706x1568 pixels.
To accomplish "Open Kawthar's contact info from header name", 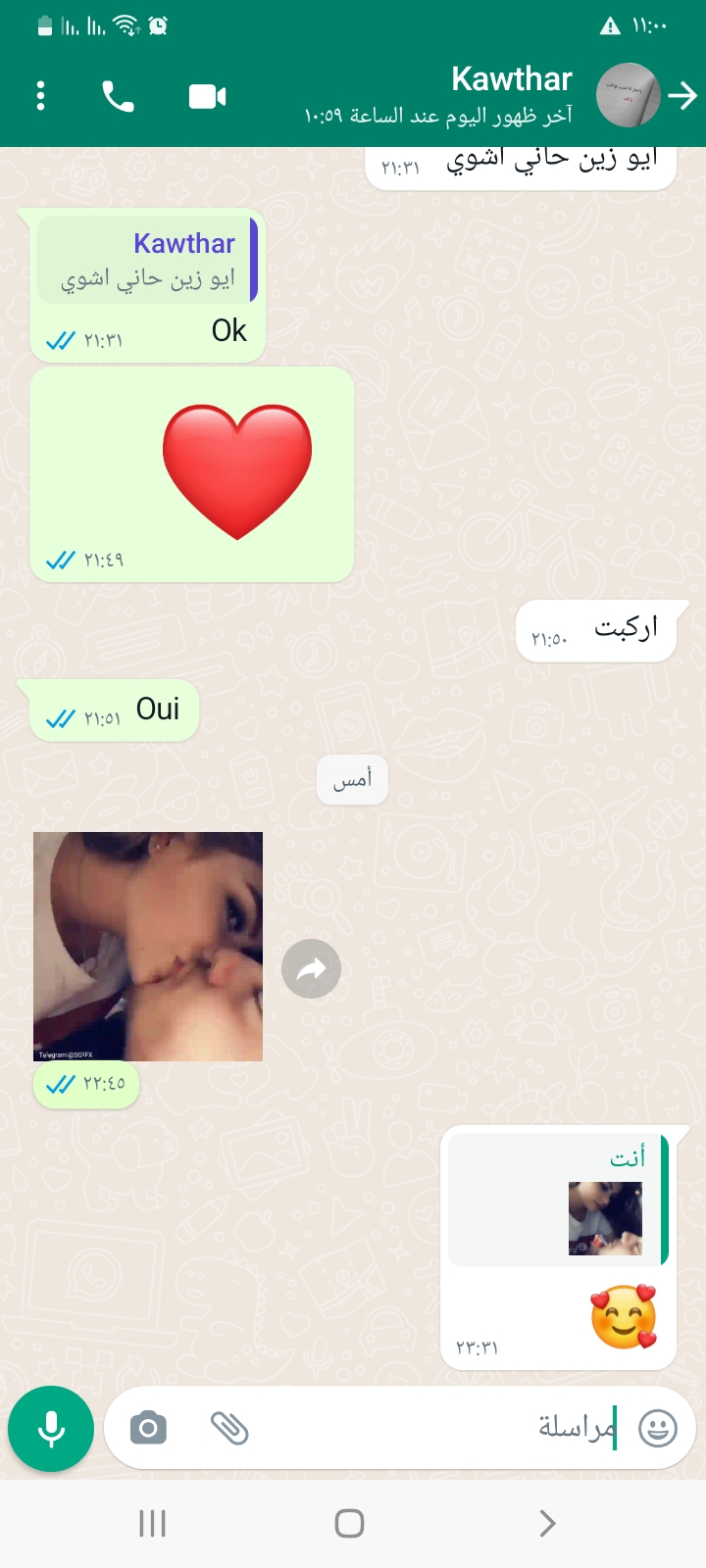I will click(511, 78).
